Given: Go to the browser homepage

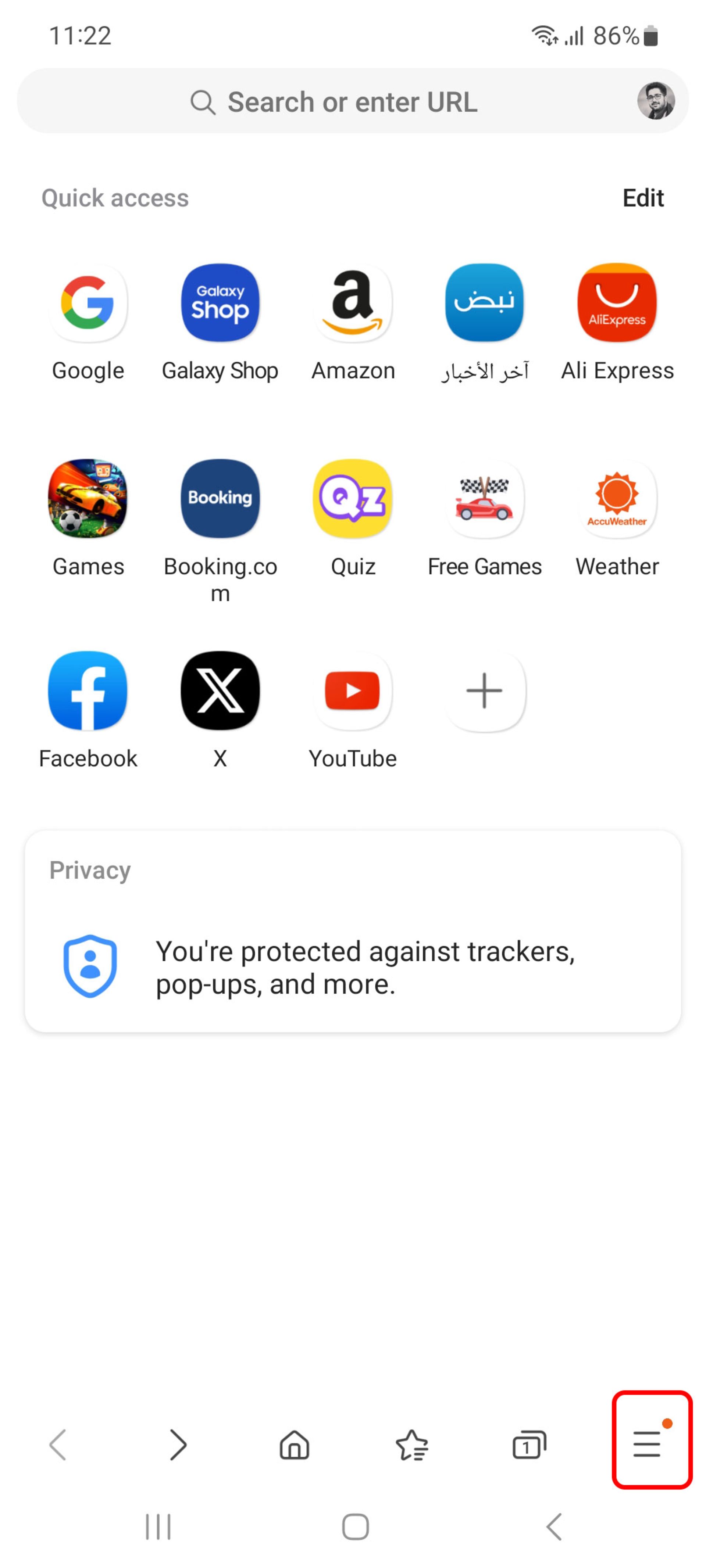Looking at the screenshot, I should (x=294, y=1445).
